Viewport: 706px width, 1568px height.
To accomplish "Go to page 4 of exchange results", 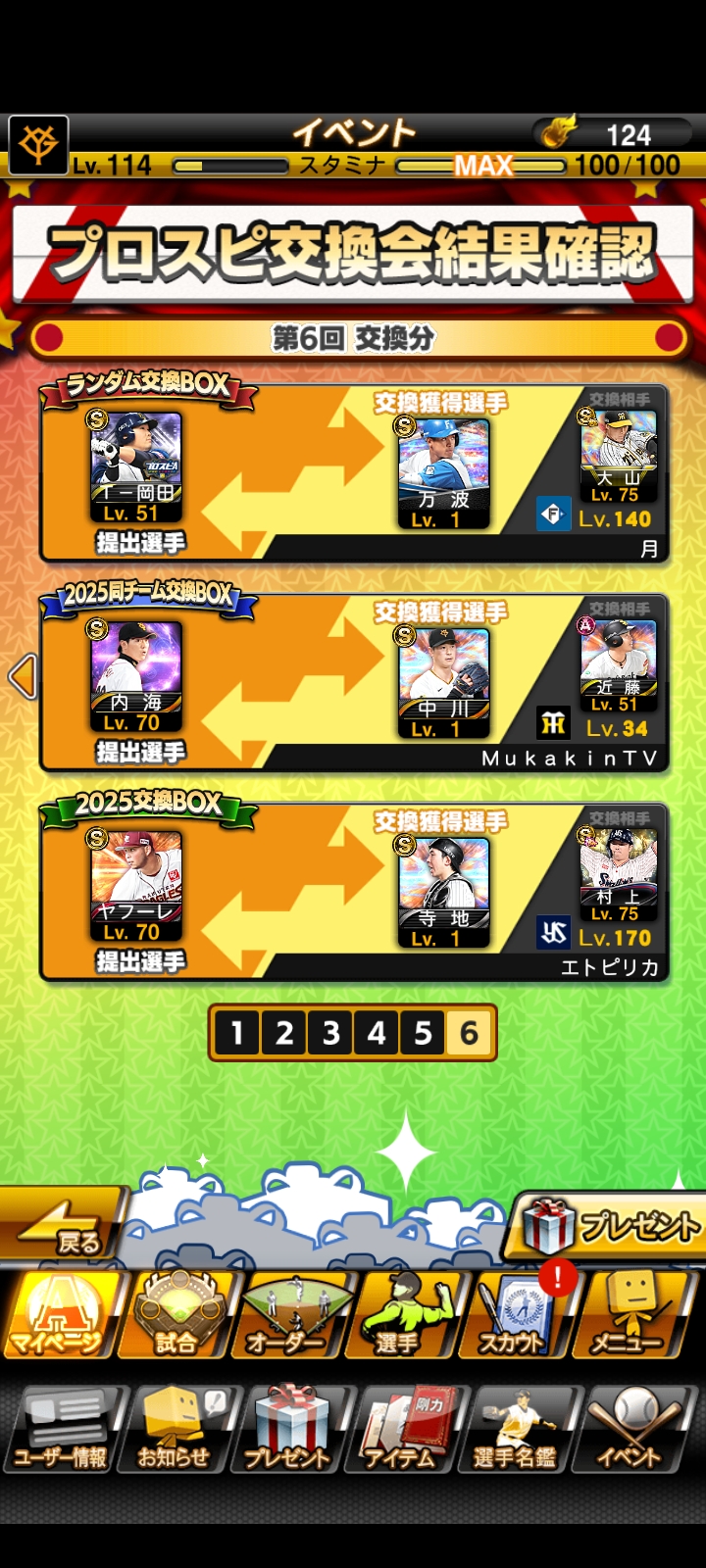I will 377,1033.
